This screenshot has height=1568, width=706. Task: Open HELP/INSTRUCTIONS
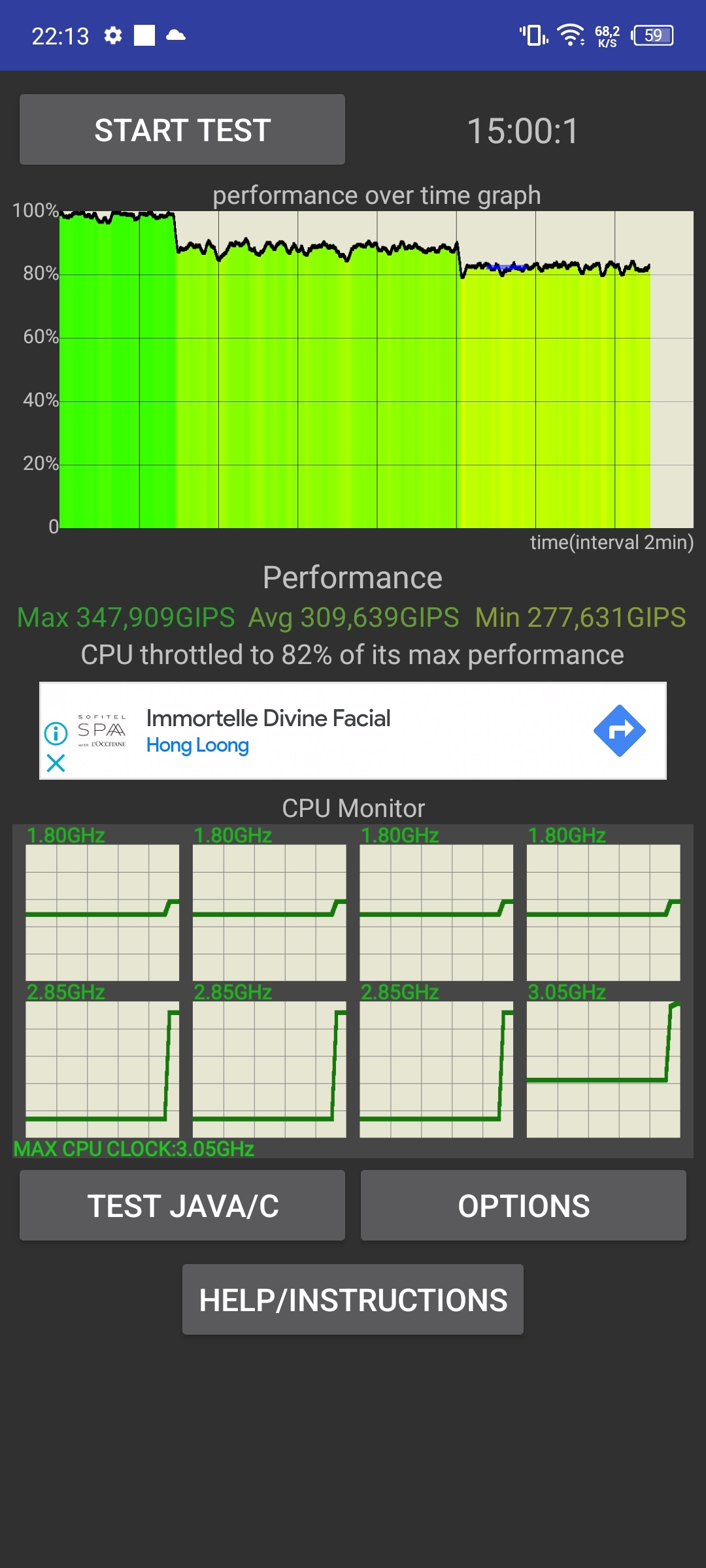(353, 1299)
